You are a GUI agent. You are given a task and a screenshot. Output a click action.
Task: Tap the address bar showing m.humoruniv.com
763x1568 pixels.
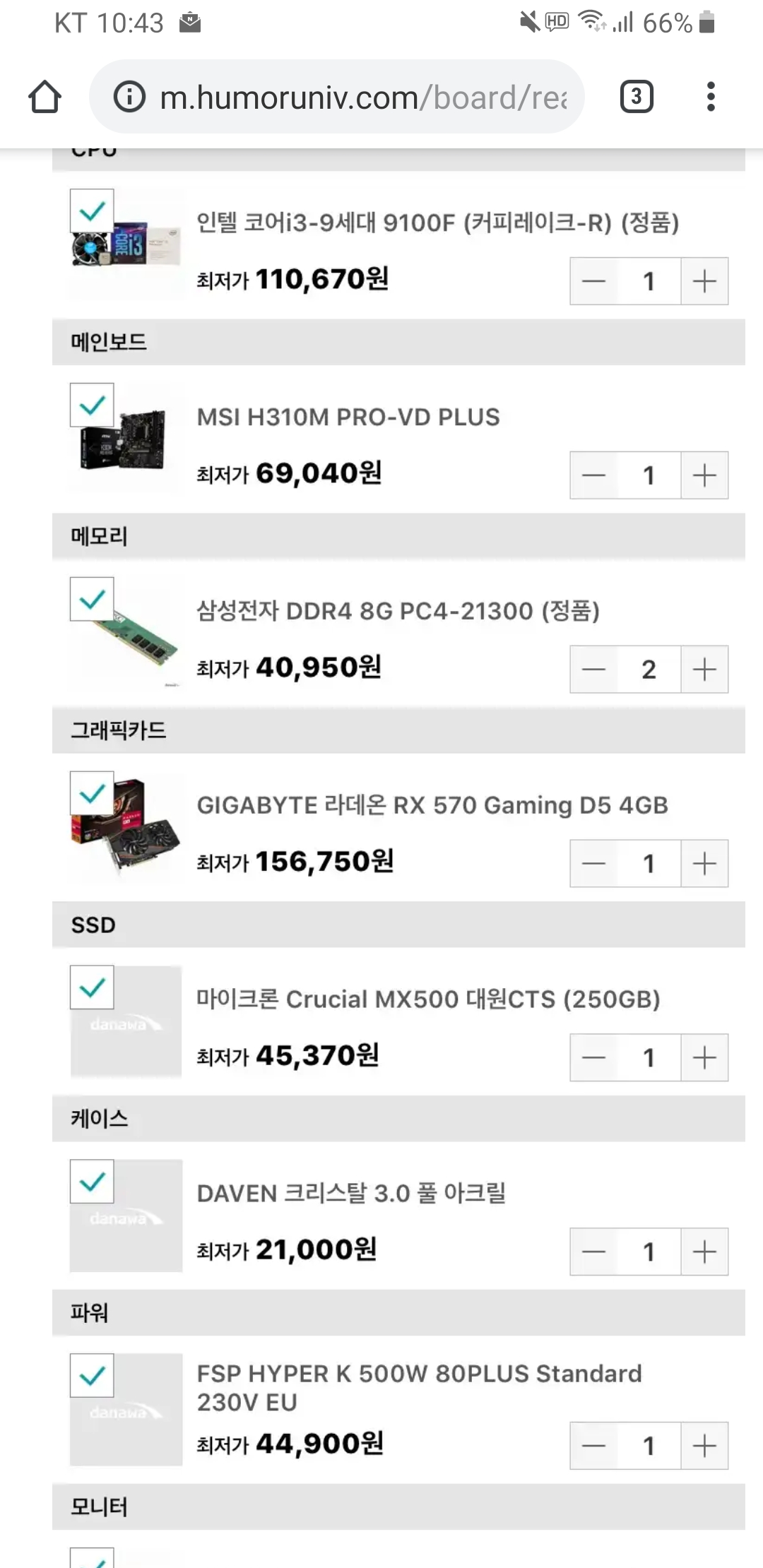coord(363,97)
